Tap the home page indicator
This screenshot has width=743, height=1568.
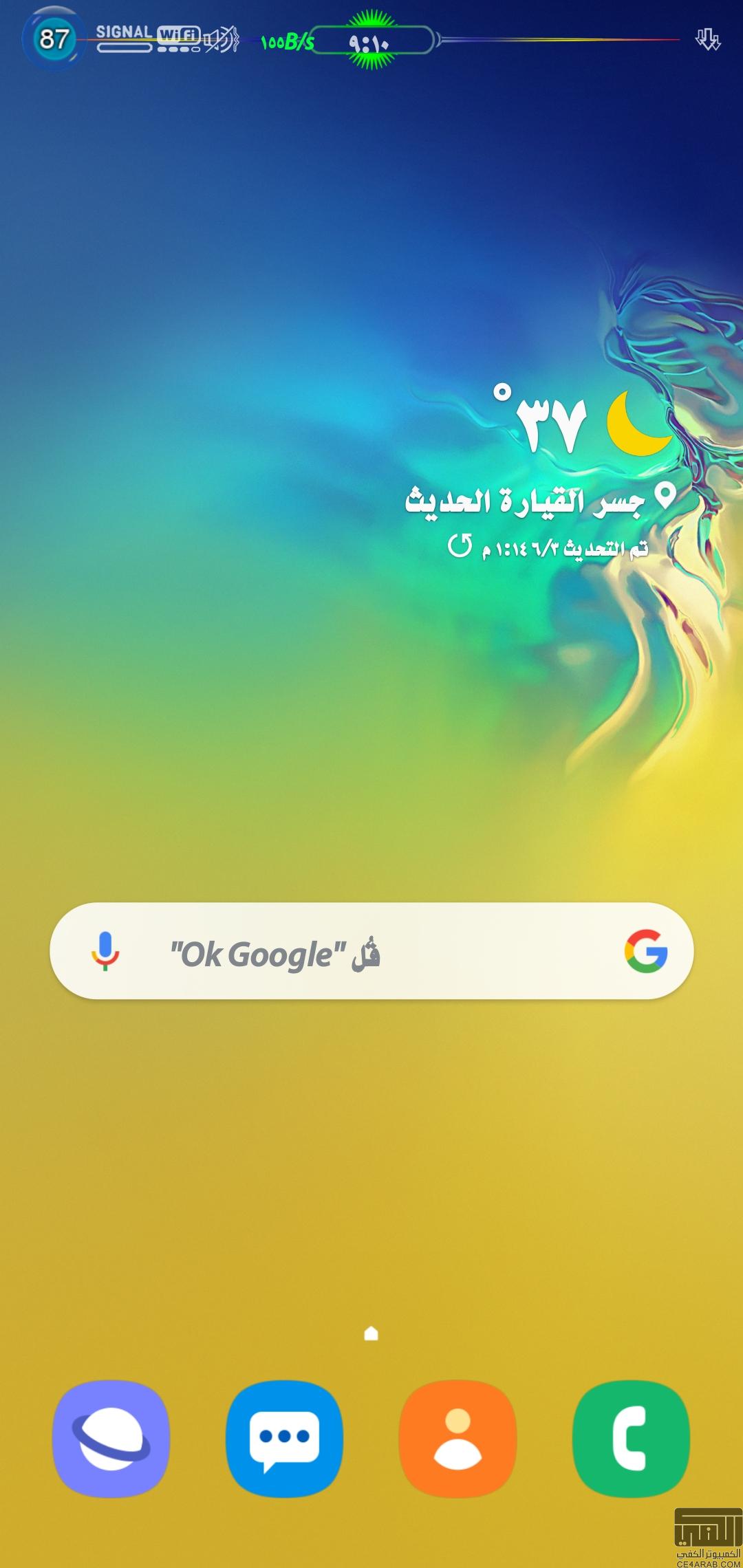point(371,1333)
